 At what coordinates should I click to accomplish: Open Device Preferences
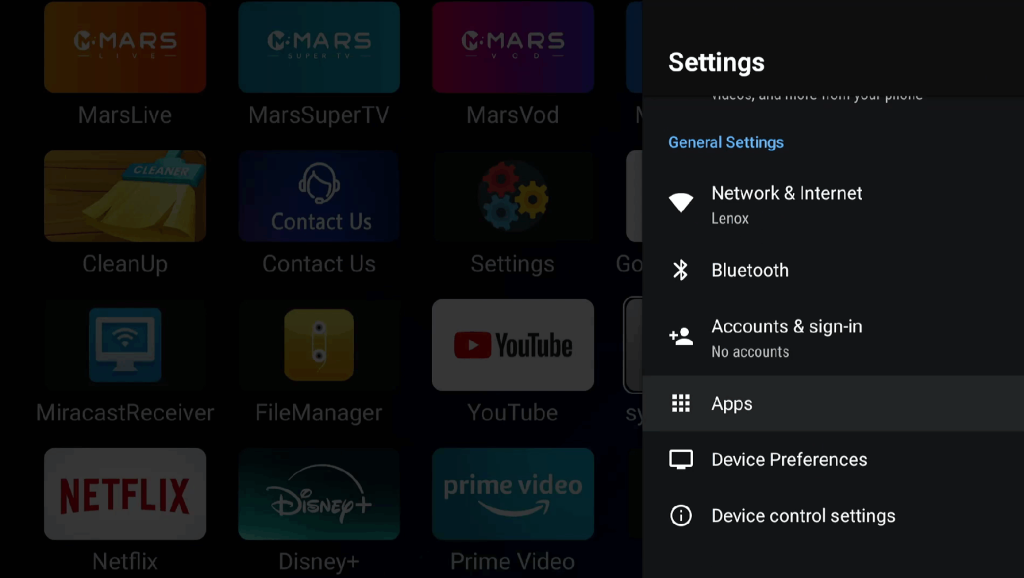[x=788, y=460]
